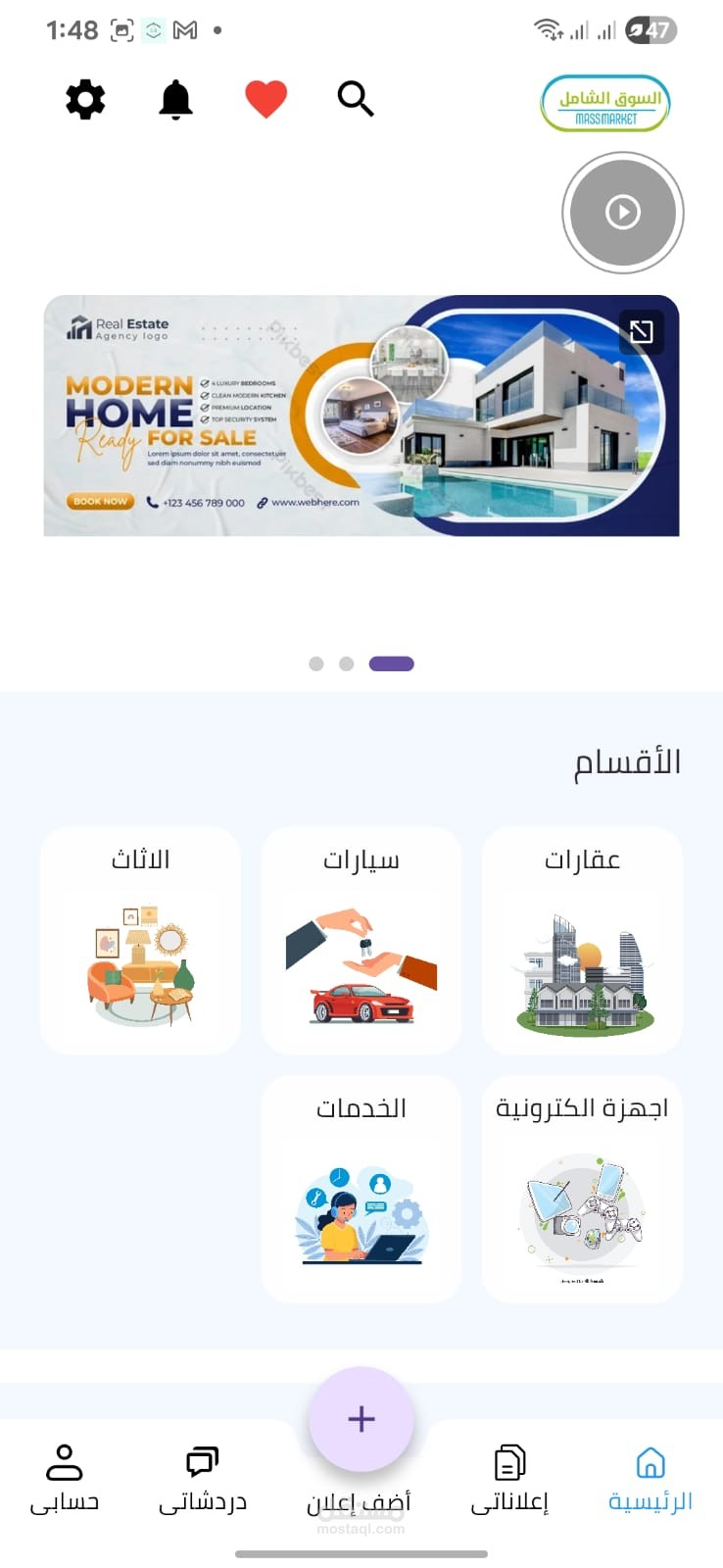Image resolution: width=723 pixels, height=1568 pixels.
Task: Add a new ad with the plus button
Action: (x=361, y=1419)
